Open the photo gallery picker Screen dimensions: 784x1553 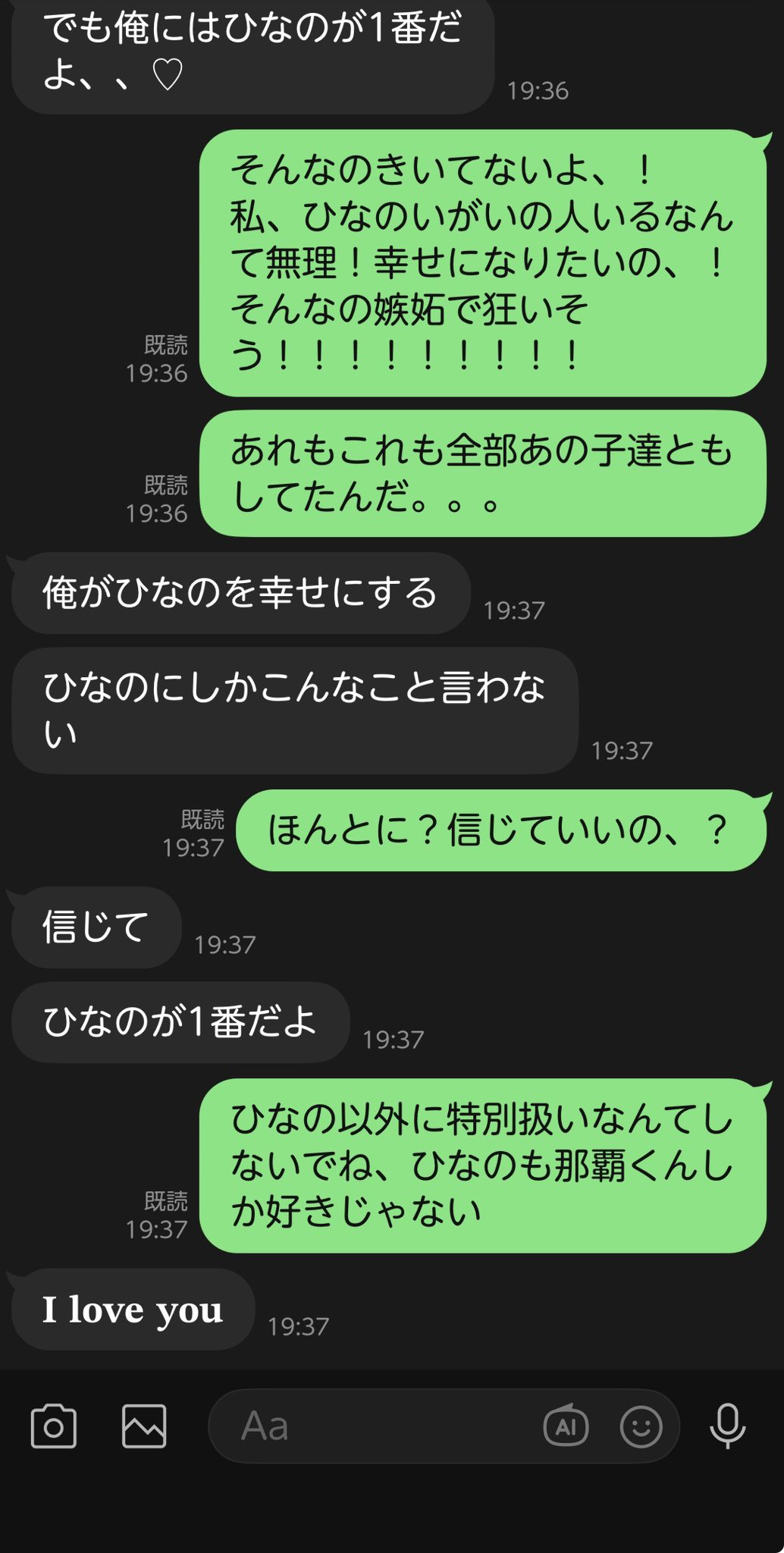[x=144, y=1426]
